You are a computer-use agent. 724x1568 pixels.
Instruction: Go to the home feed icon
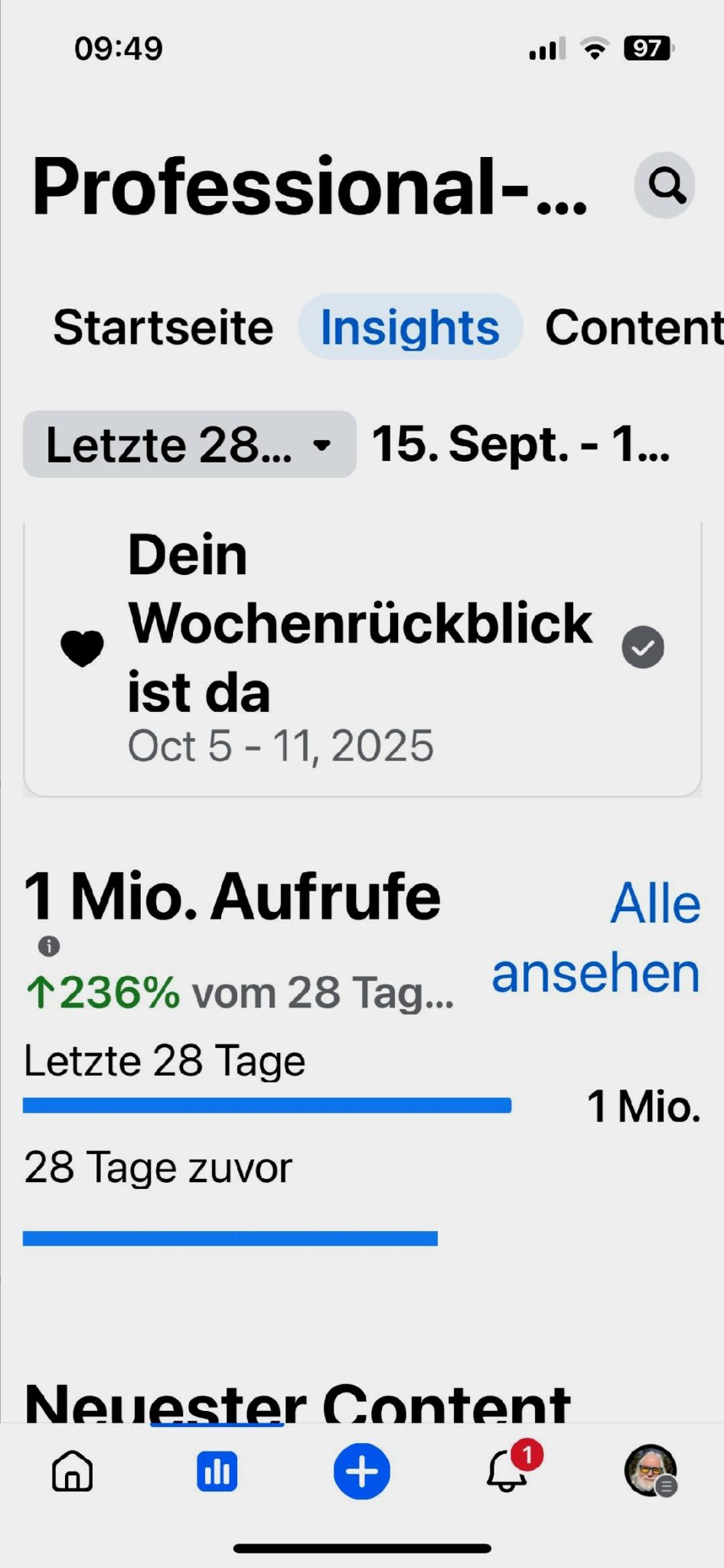[73, 1472]
